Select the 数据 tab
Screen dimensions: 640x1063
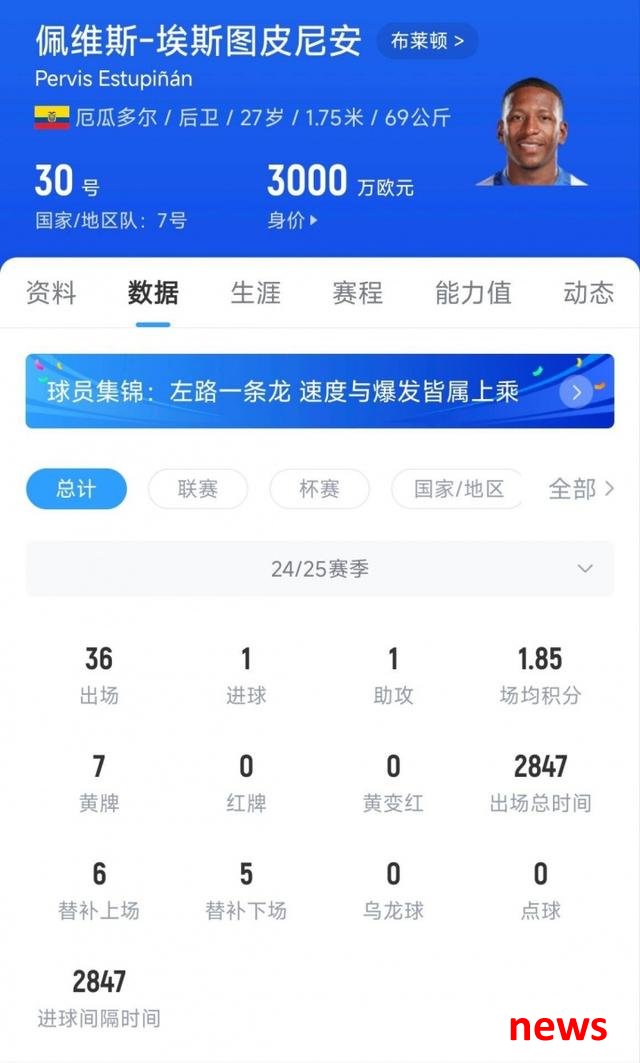click(x=153, y=293)
